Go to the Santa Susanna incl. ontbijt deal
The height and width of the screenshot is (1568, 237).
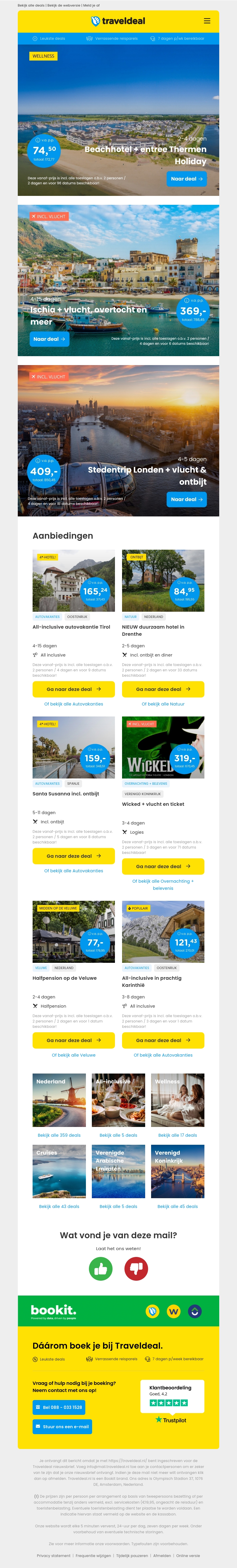coord(73,856)
